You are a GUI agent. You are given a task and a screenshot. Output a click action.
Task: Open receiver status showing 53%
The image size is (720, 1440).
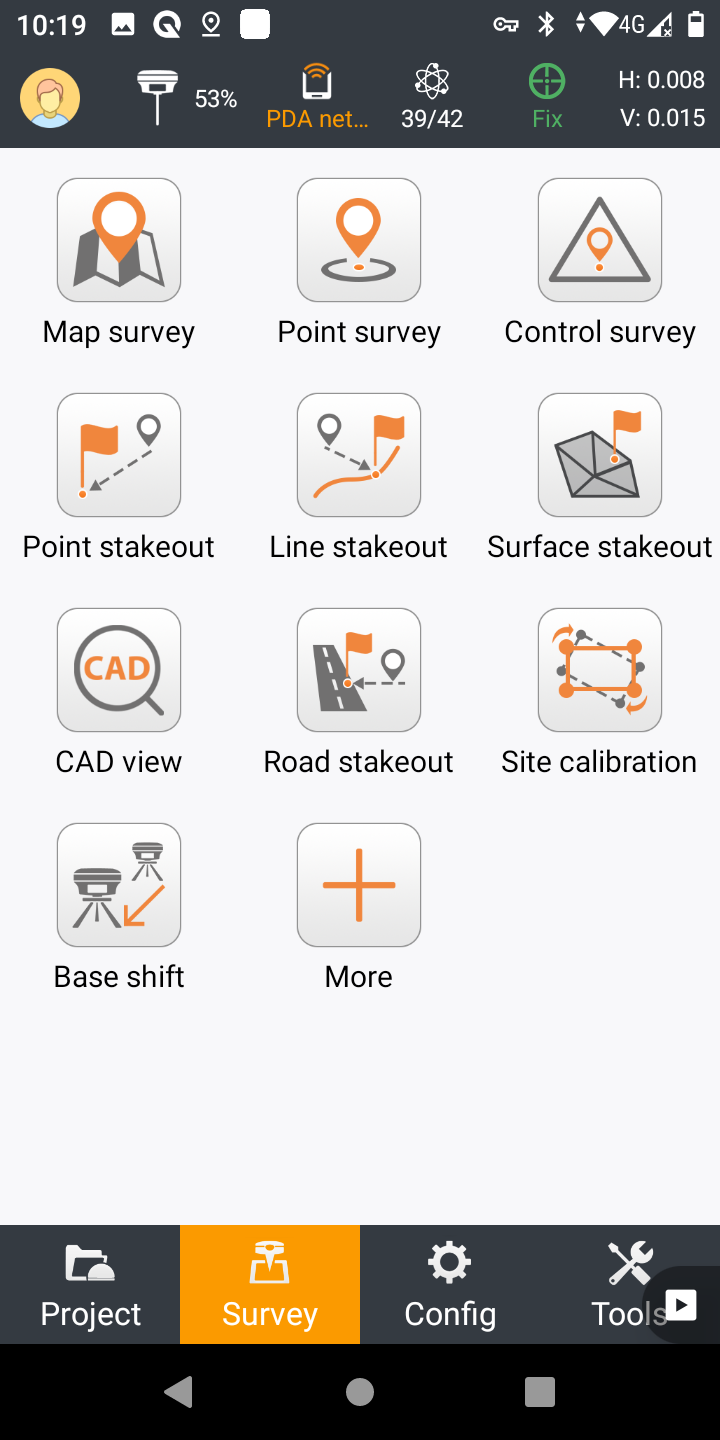tap(187, 98)
